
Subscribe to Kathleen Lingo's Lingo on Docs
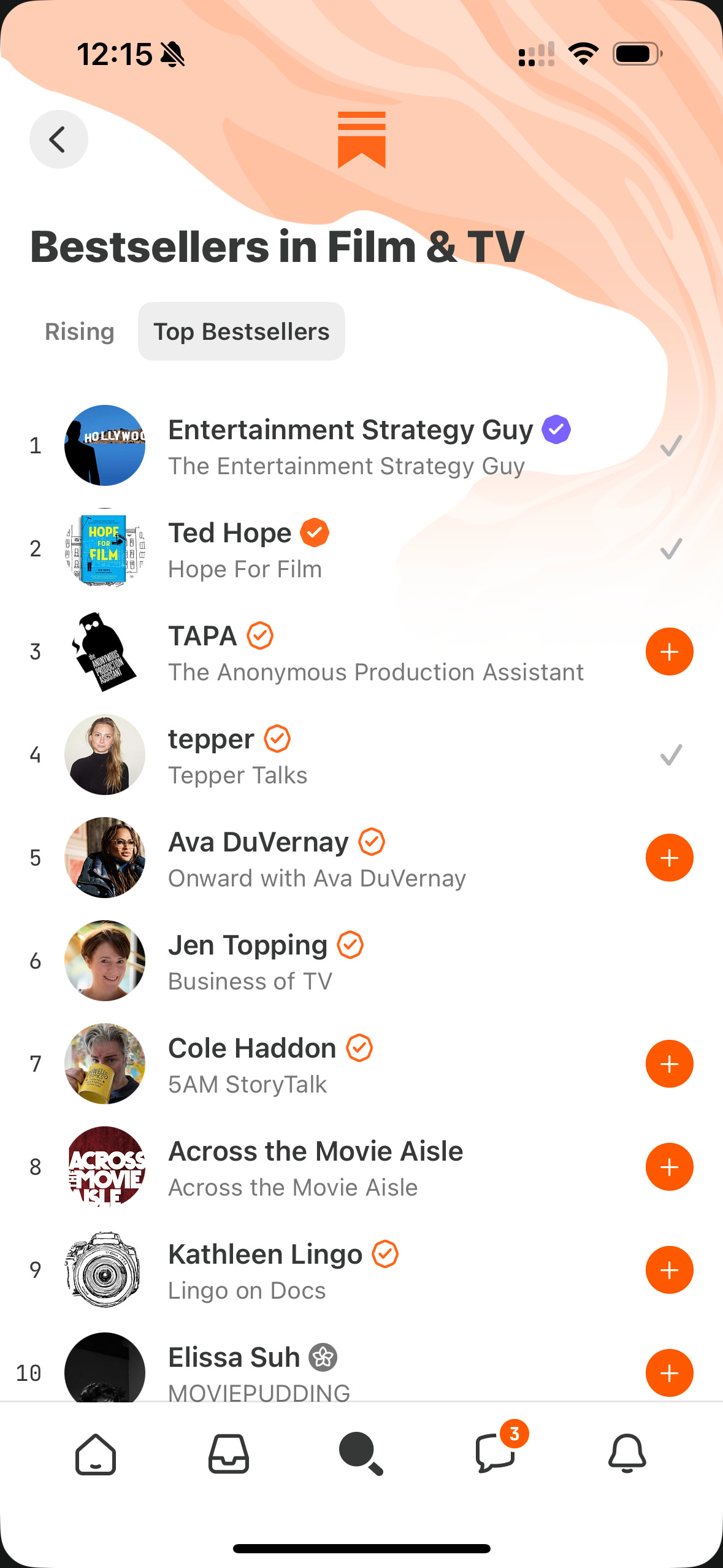pos(669,1270)
